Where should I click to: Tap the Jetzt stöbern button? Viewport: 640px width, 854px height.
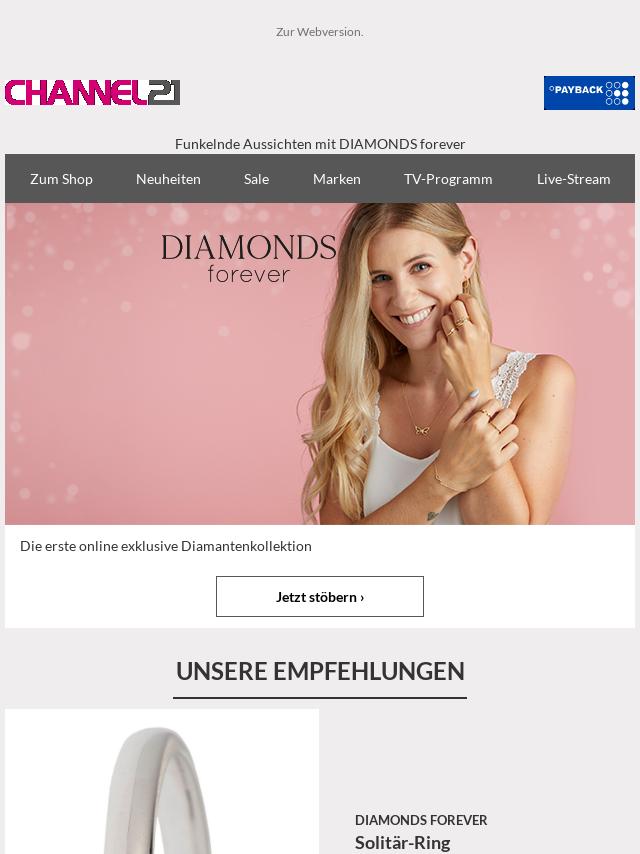320,597
